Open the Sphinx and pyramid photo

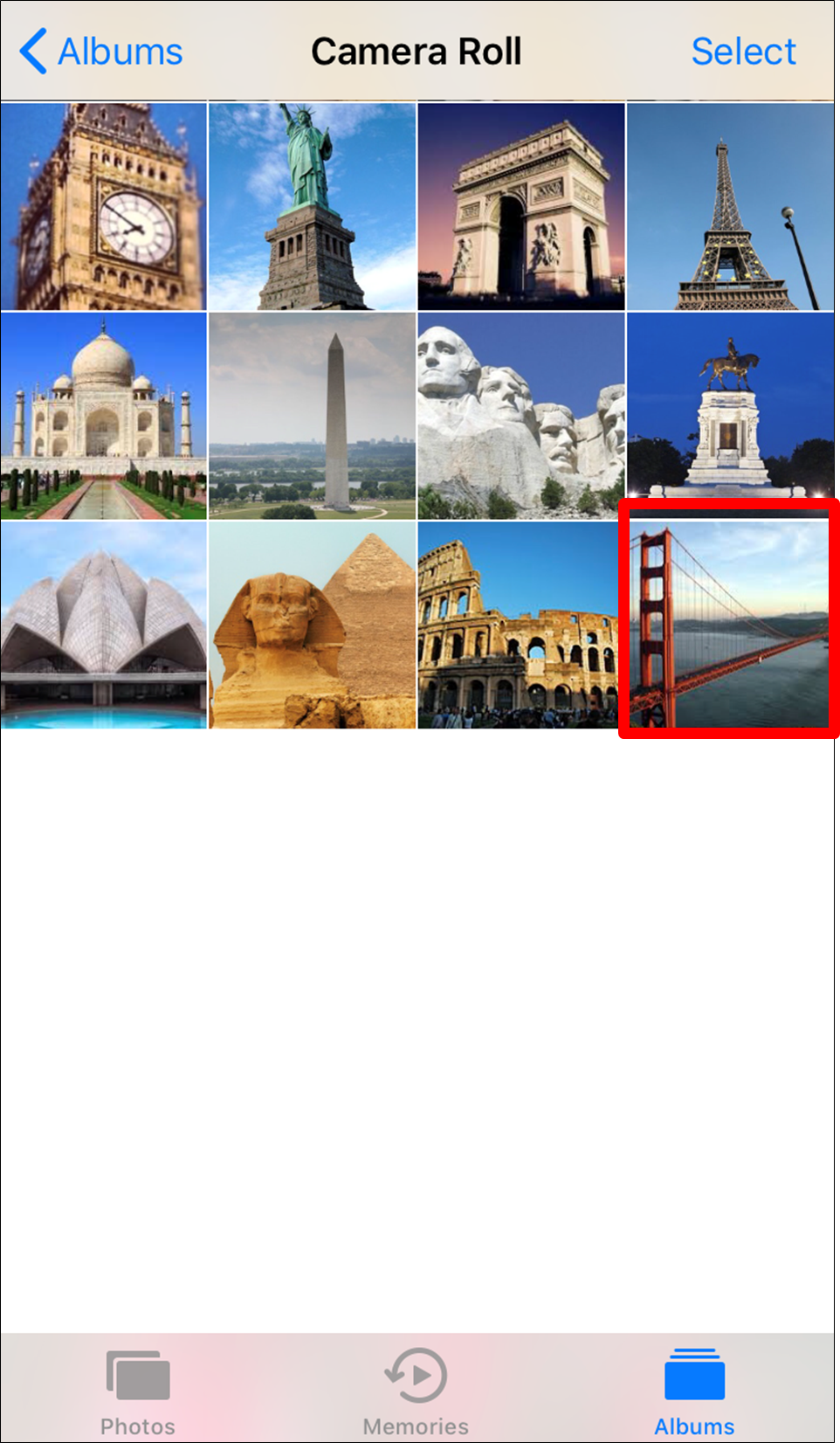(312, 625)
